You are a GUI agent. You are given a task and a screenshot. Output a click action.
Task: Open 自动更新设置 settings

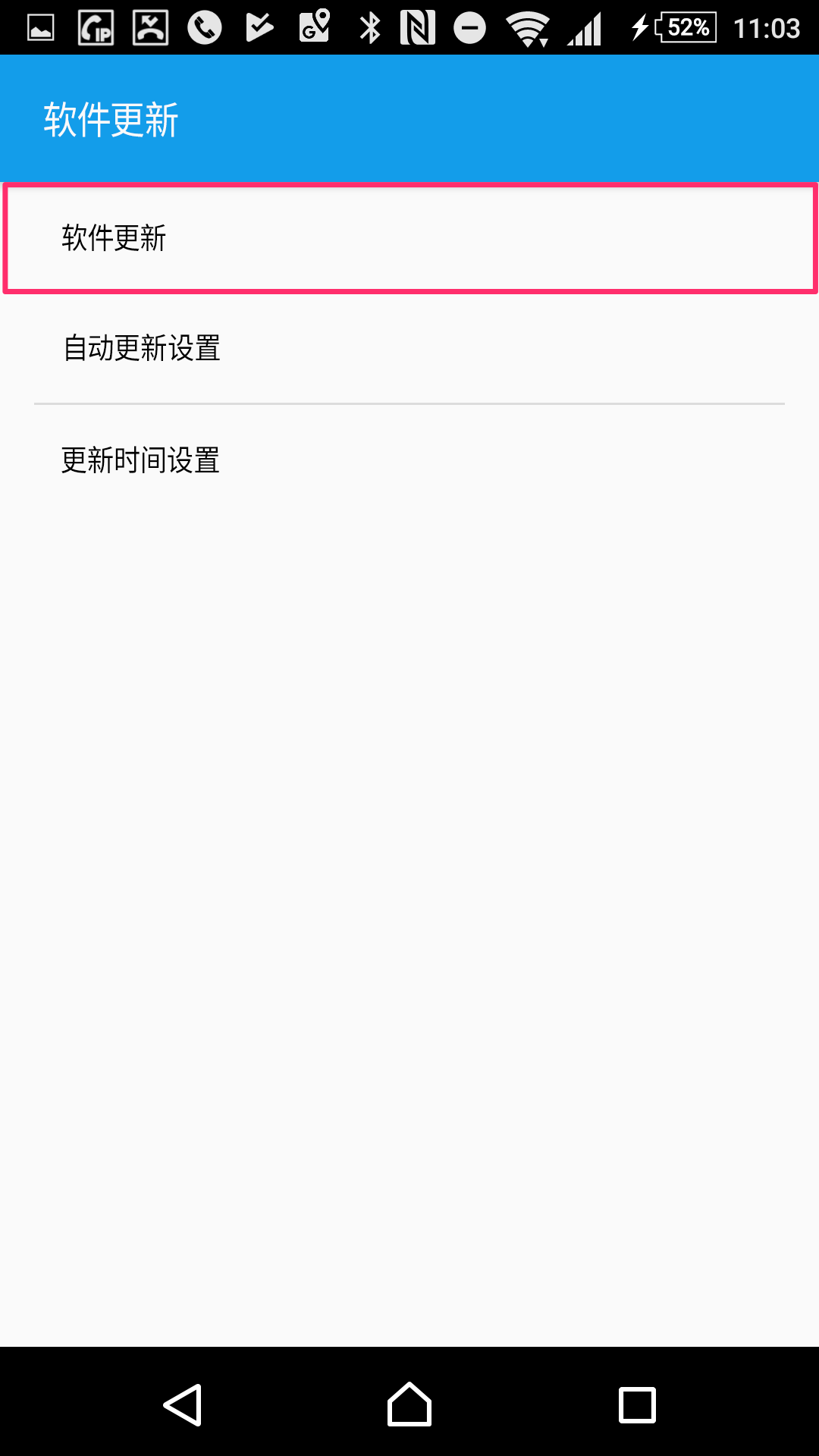click(x=409, y=349)
